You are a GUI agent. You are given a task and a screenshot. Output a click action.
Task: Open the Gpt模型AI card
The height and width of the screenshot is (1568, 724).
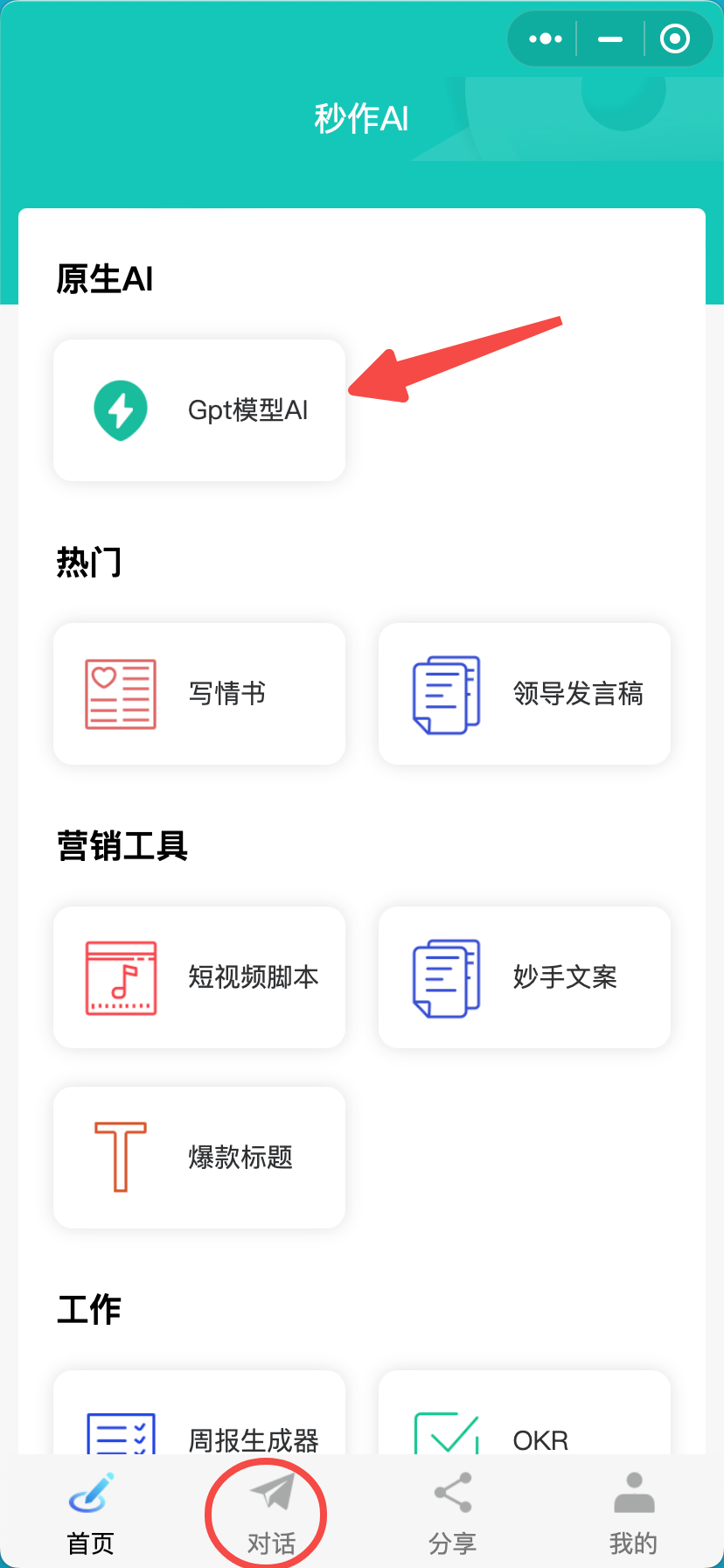(199, 410)
